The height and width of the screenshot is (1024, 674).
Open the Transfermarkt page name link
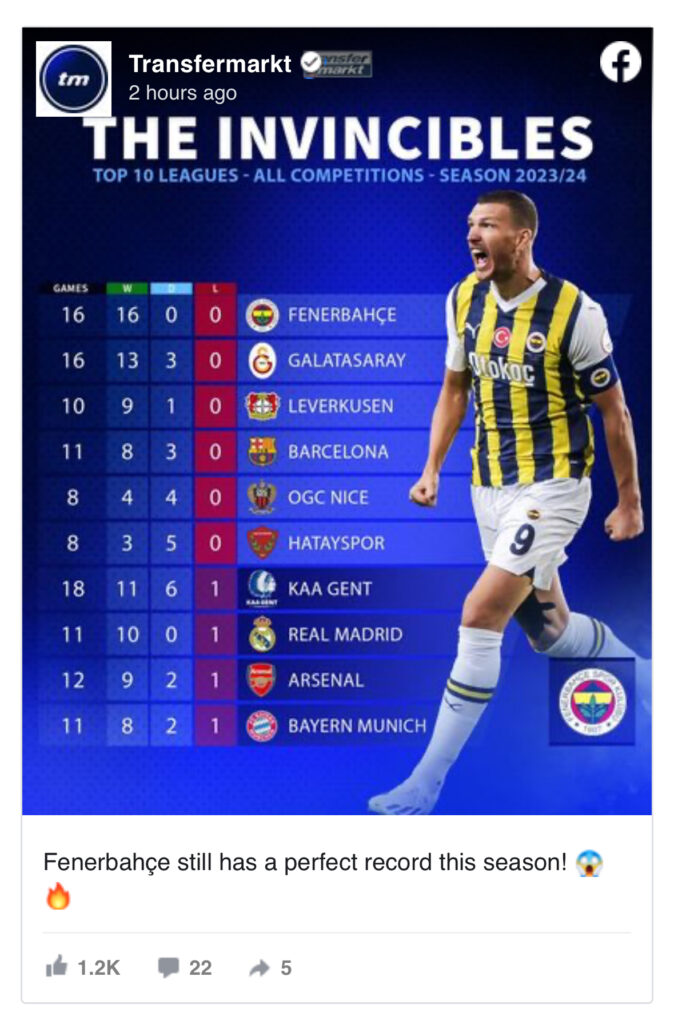[210, 64]
